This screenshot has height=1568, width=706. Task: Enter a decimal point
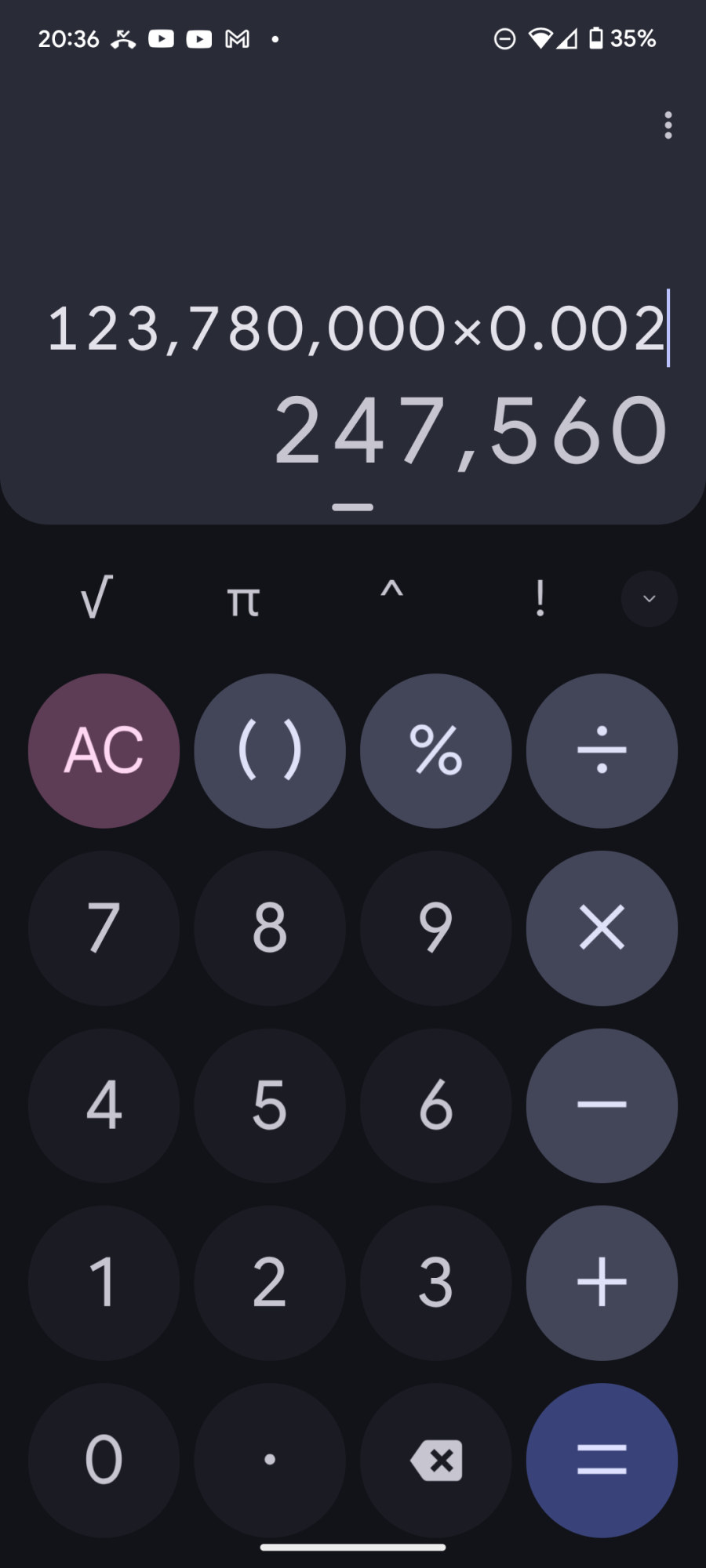270,1460
